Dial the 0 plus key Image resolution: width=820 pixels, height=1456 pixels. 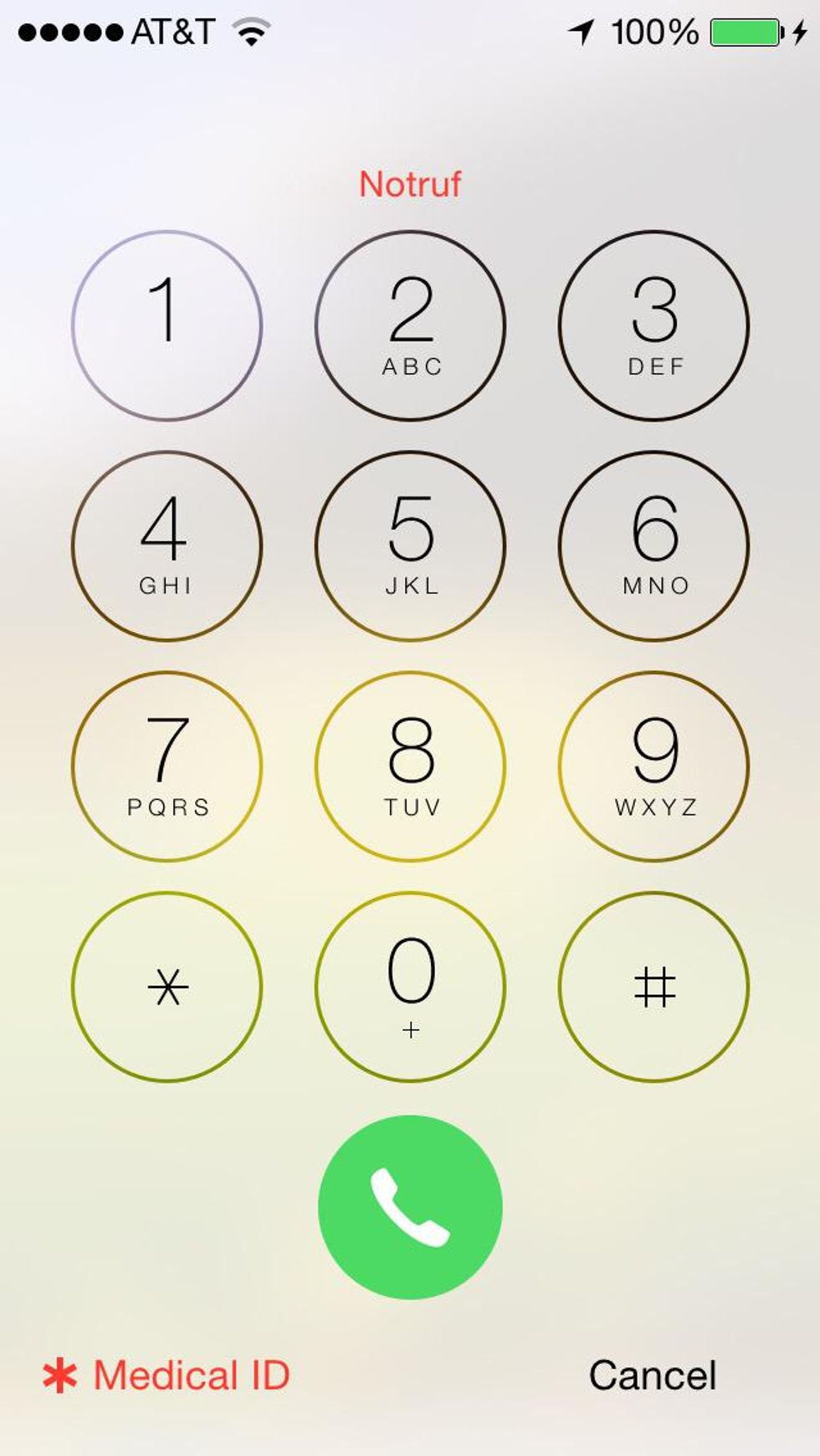point(410,987)
